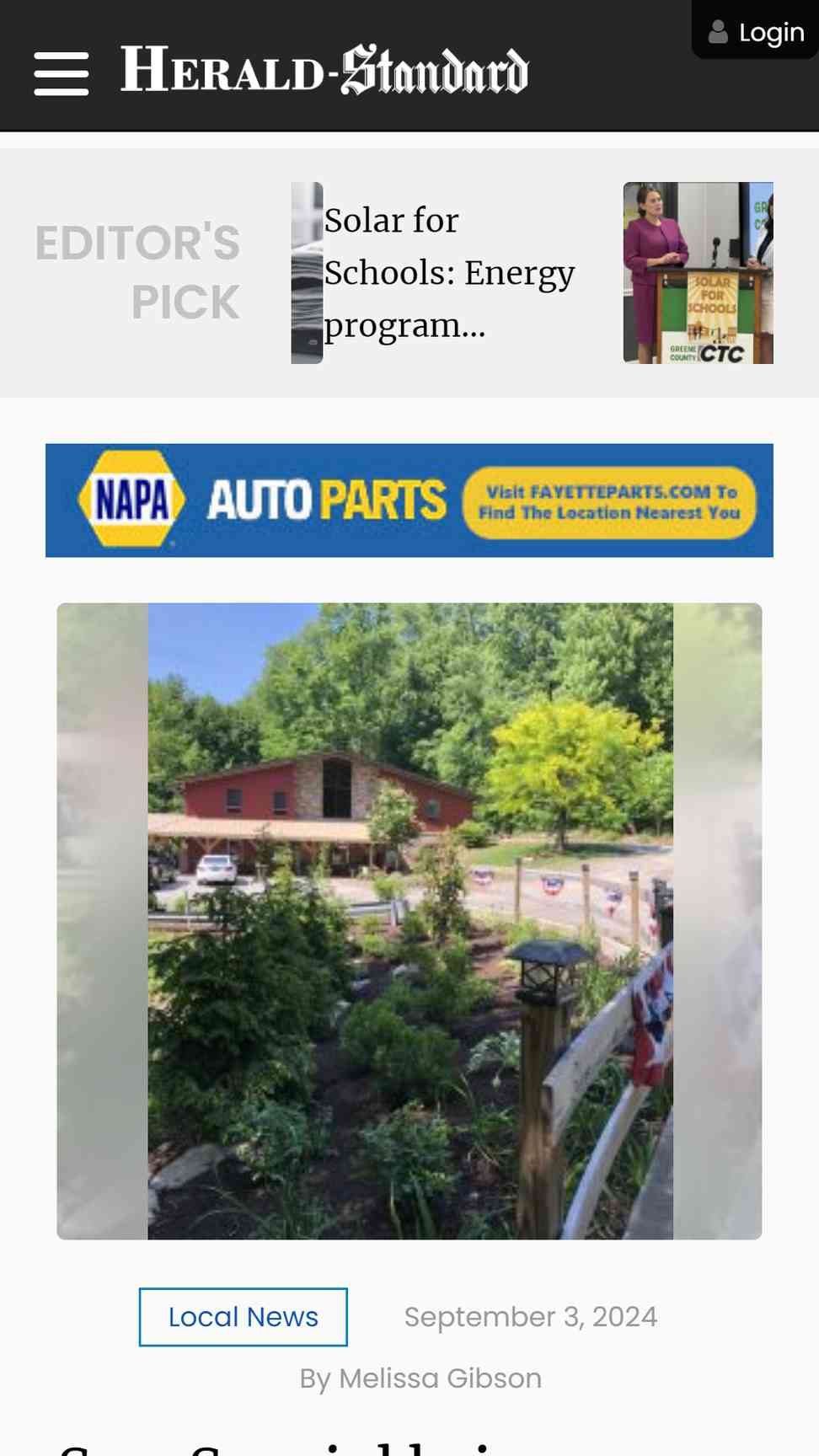Open the Solar for Schools story
Image resolution: width=819 pixels, height=1456 pixels.
coord(449,273)
